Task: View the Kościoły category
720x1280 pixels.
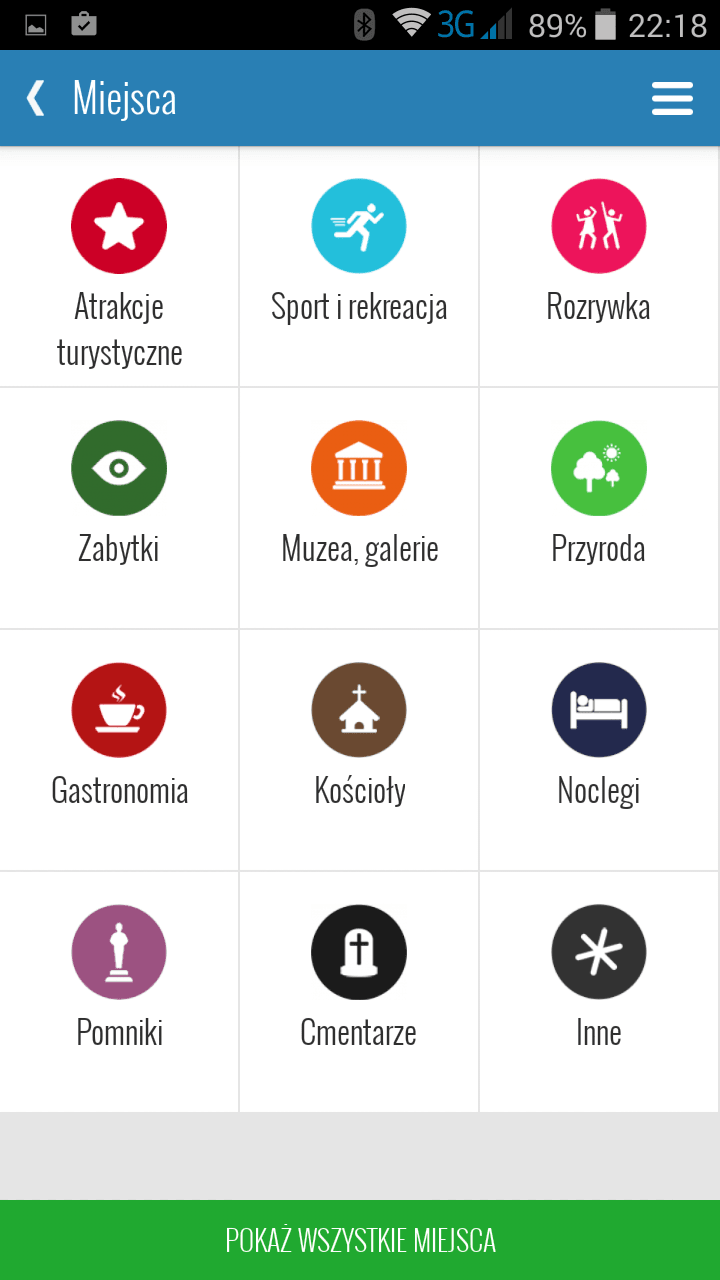Action: tap(359, 750)
